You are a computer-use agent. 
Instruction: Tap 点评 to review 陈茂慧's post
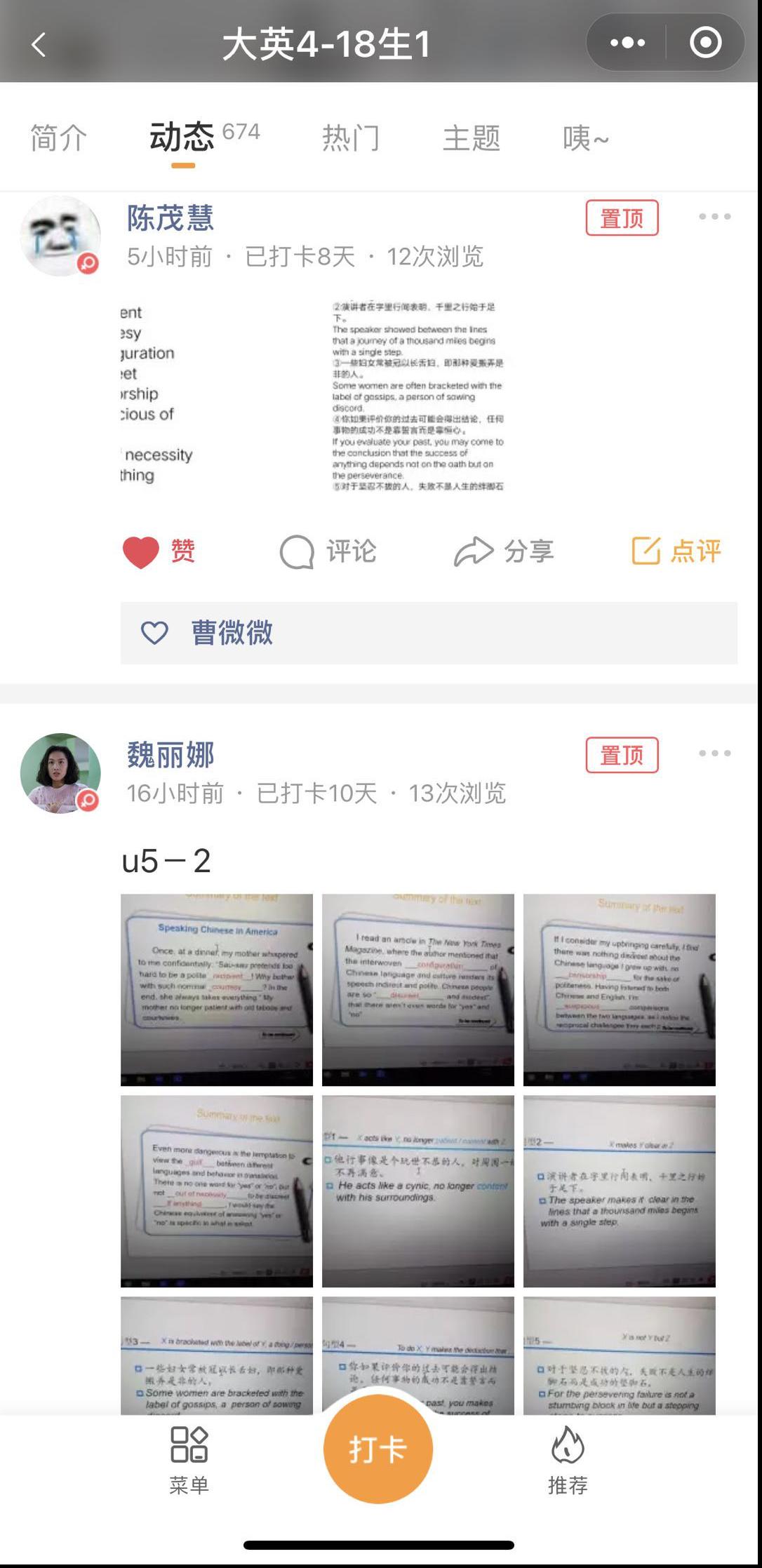676,551
